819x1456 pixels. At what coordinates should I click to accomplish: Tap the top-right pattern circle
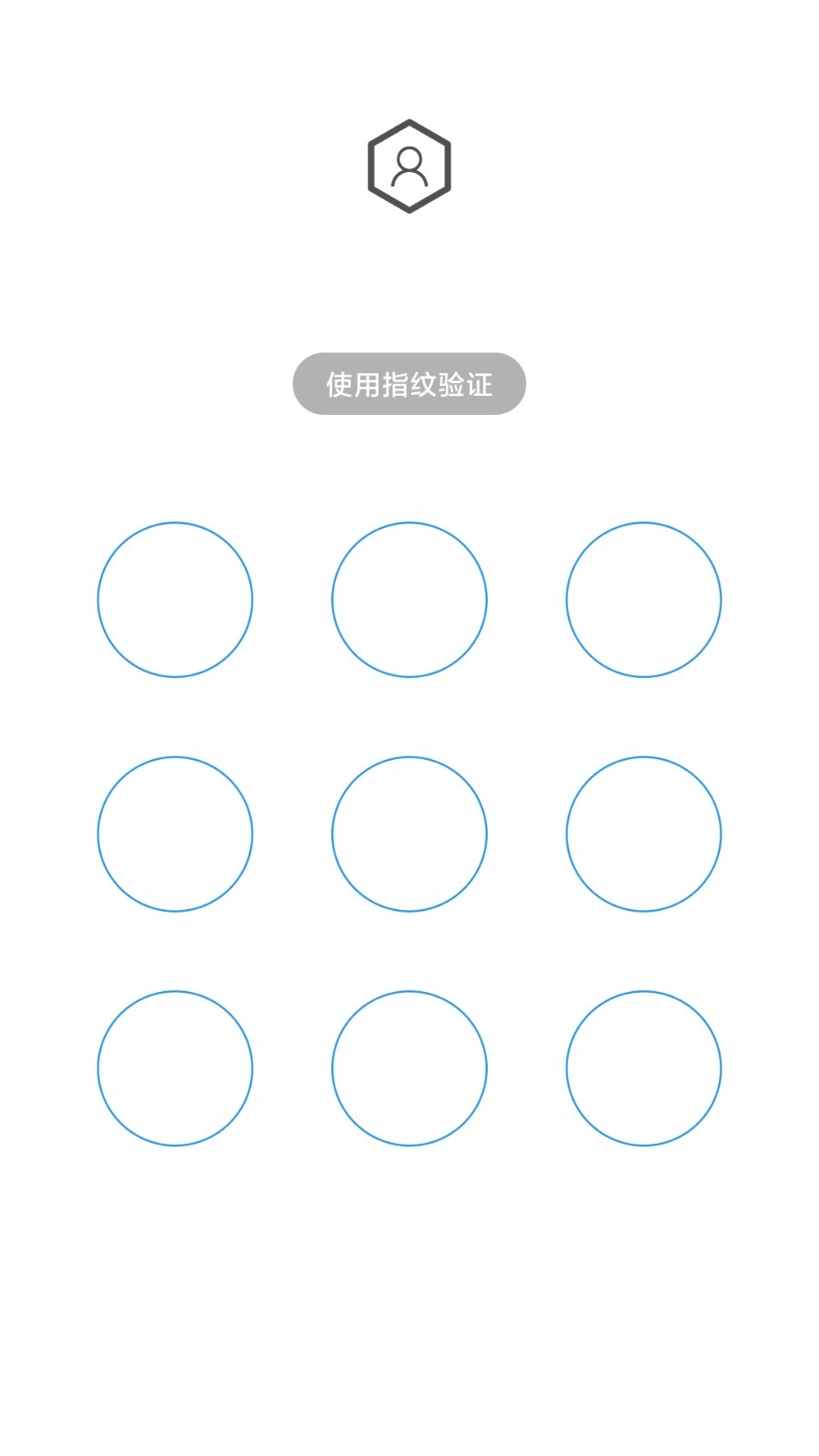(x=643, y=599)
